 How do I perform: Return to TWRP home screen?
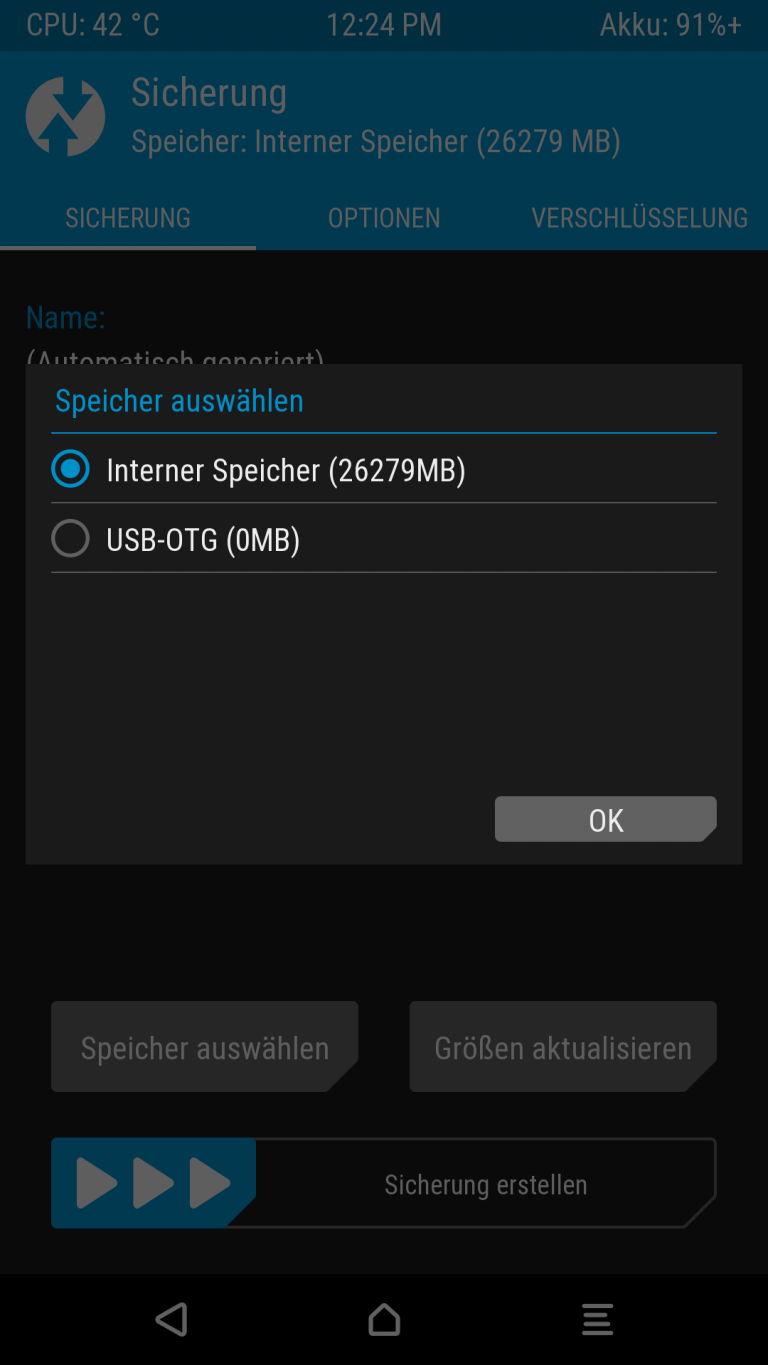(384, 1319)
